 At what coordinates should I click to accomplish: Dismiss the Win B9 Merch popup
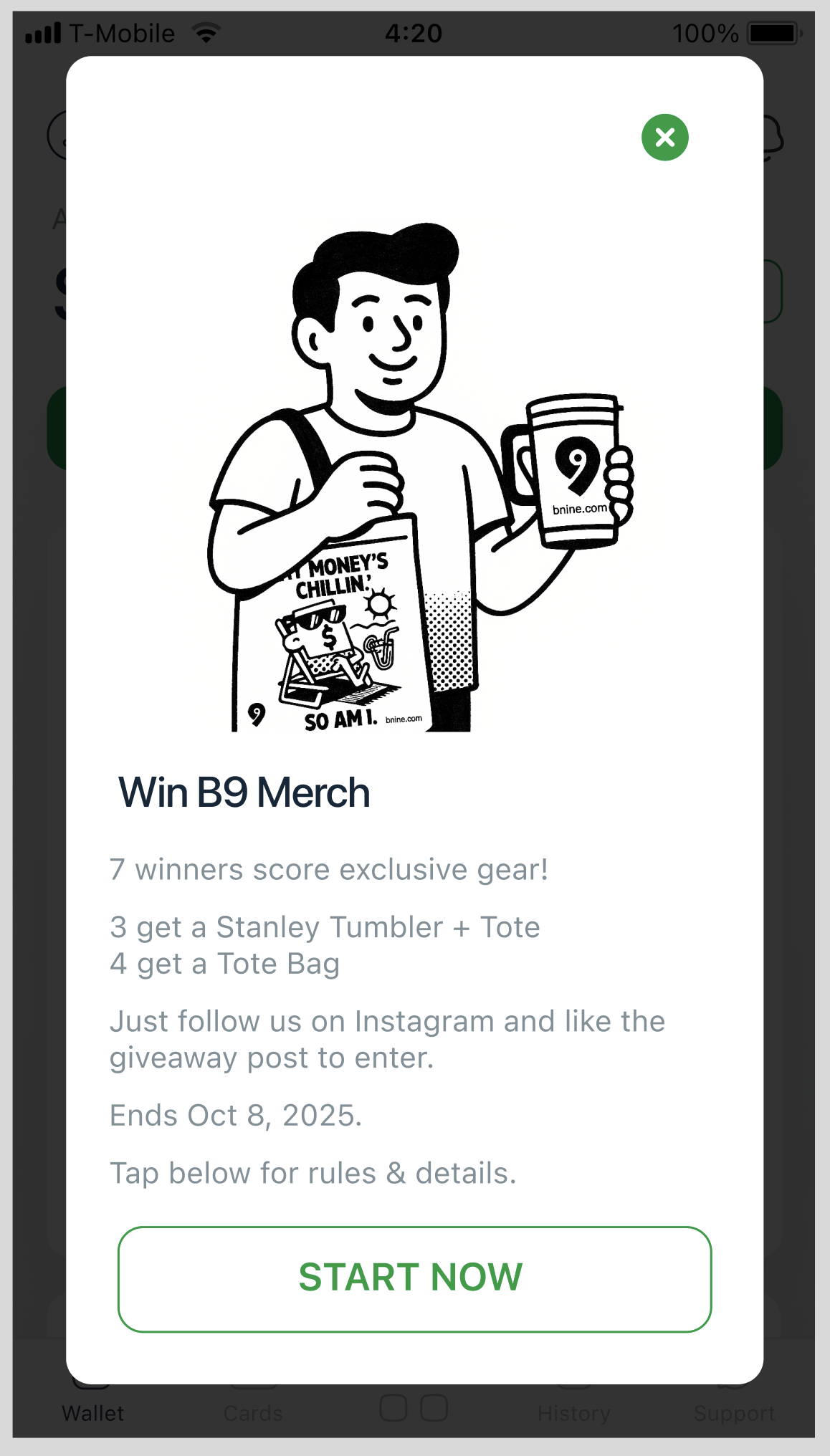click(664, 138)
